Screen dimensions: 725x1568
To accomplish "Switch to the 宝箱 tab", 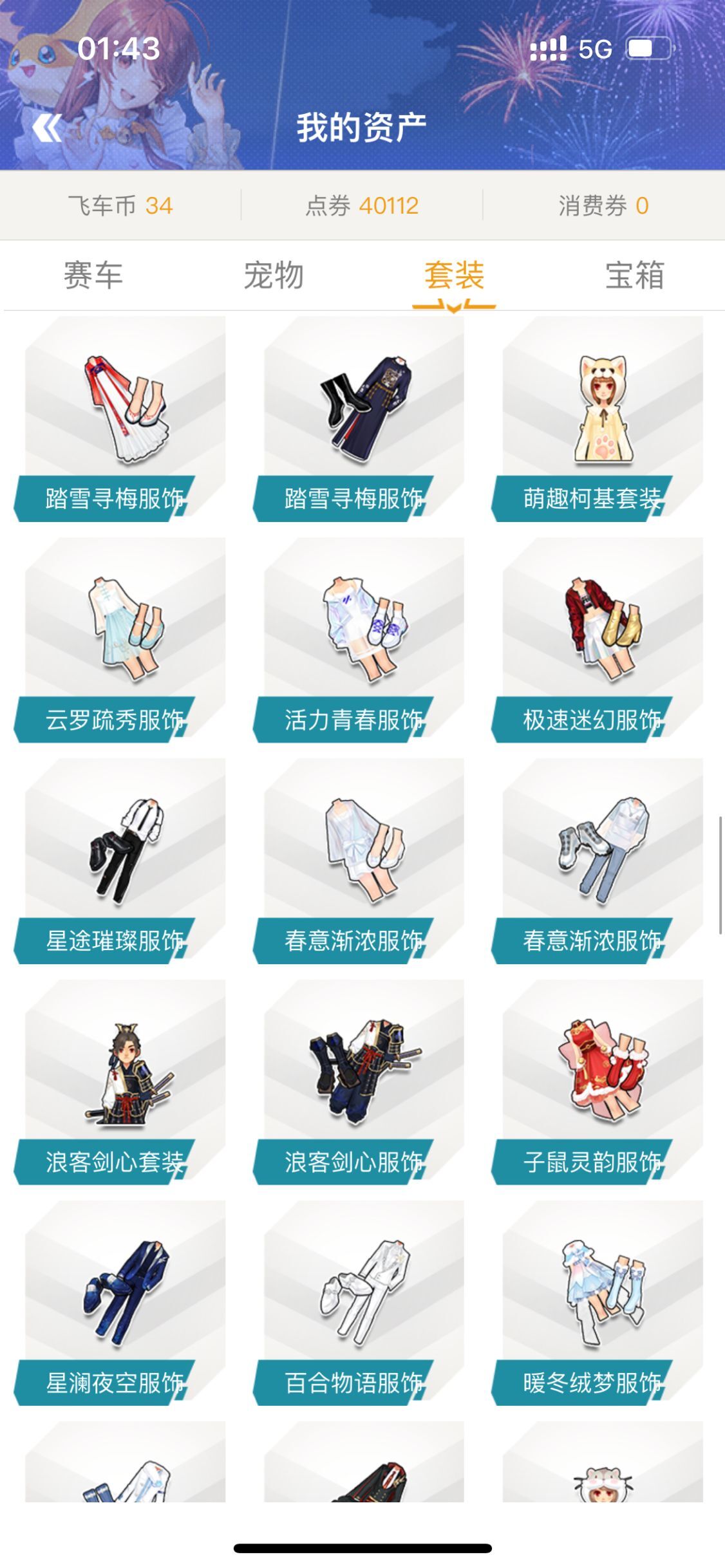I will click(x=635, y=275).
